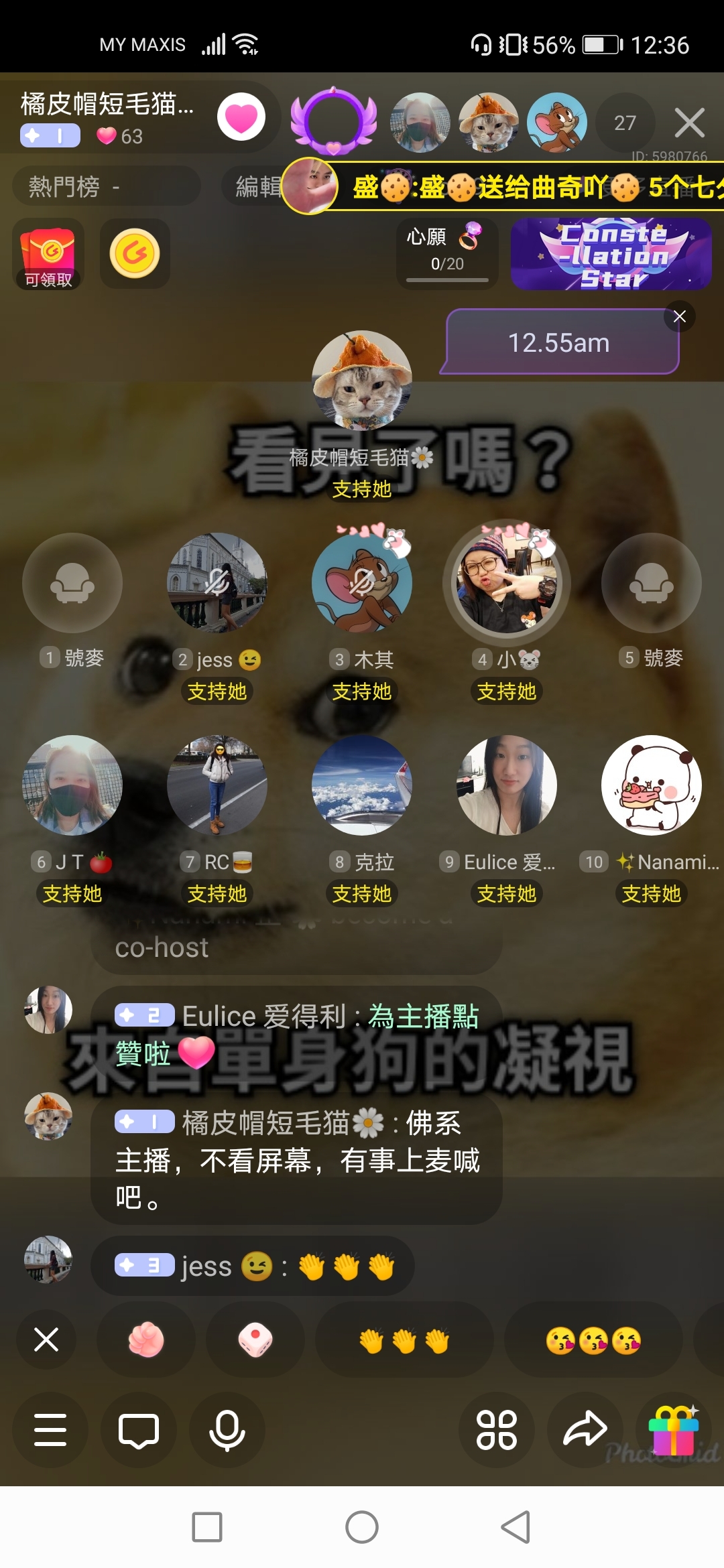Open the 心願 wish list 0/20
This screenshot has height=1568, width=724.
click(x=446, y=253)
